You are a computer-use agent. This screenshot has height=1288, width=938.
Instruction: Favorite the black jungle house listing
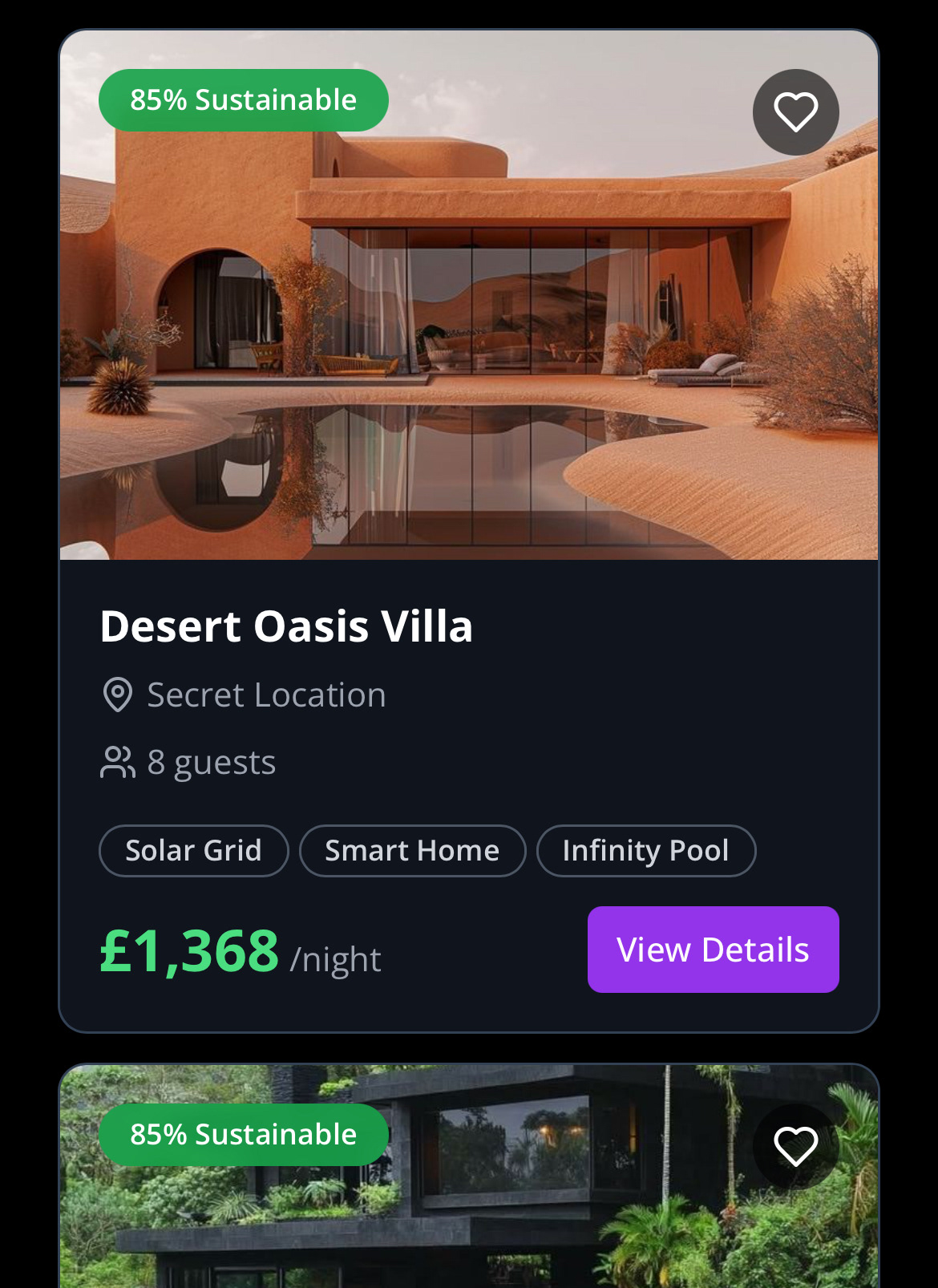click(795, 1146)
